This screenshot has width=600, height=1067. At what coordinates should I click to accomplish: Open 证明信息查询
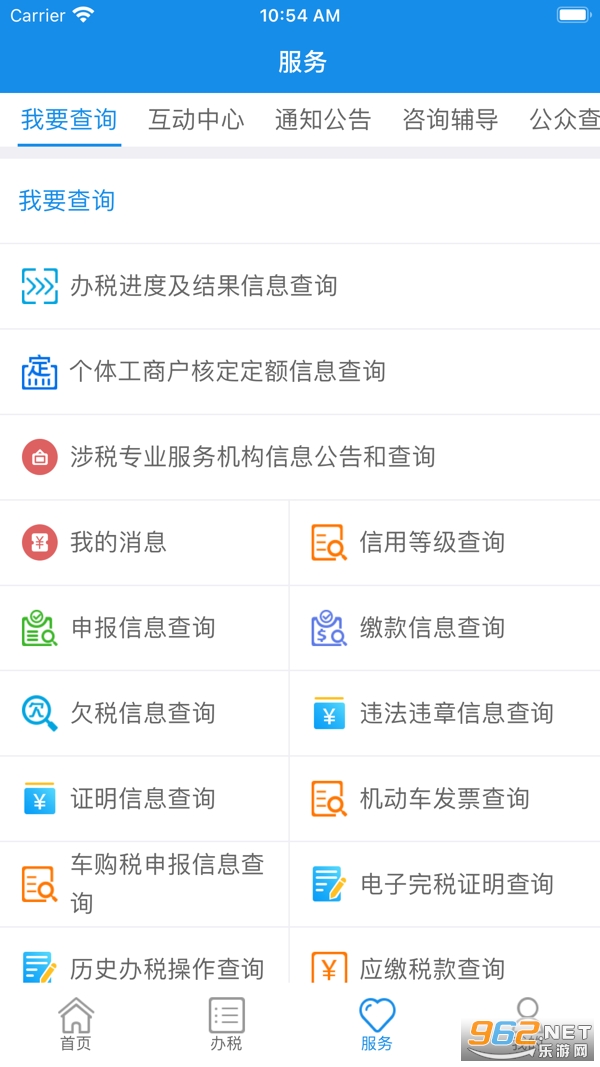(143, 799)
